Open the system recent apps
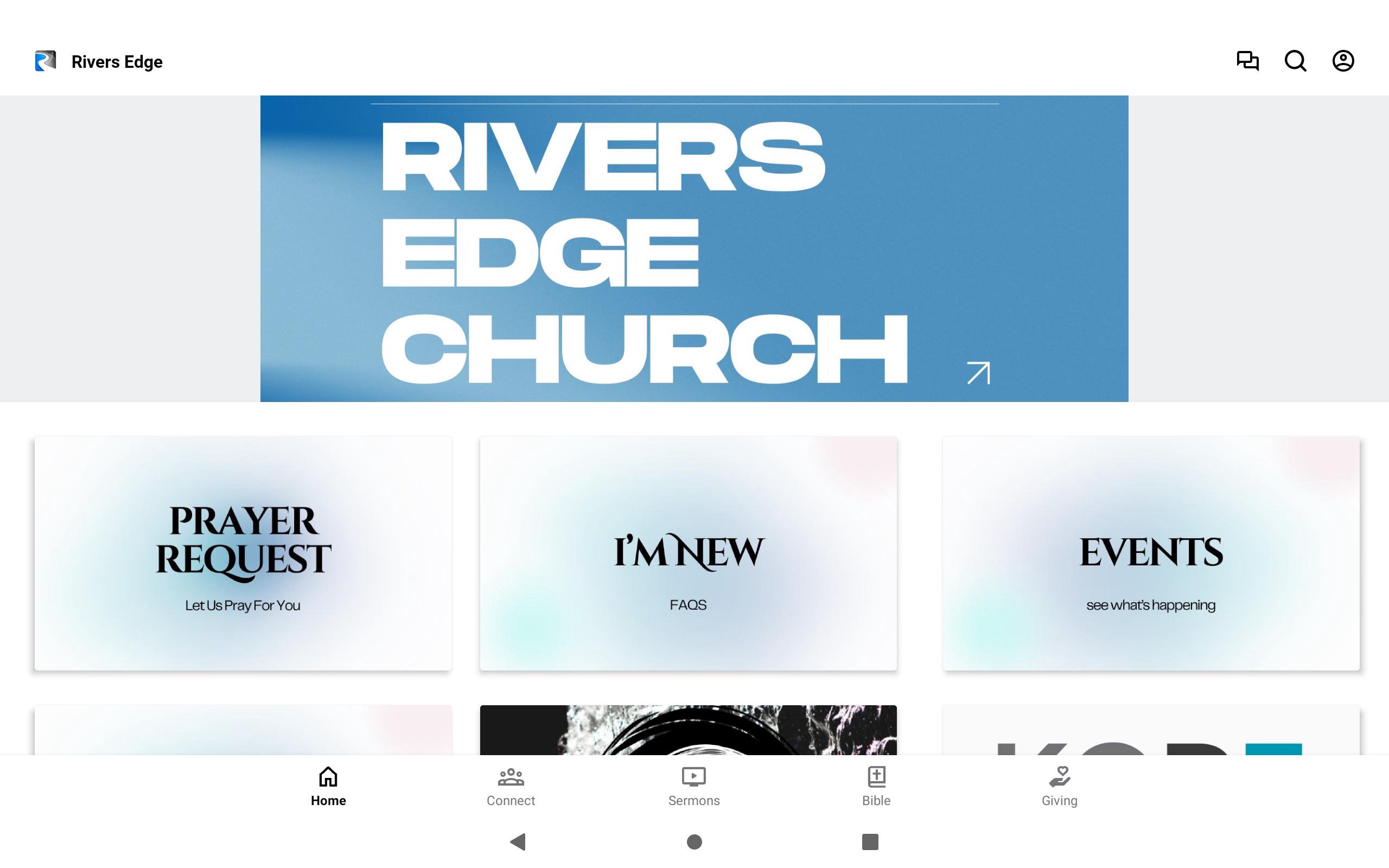 coord(870,841)
